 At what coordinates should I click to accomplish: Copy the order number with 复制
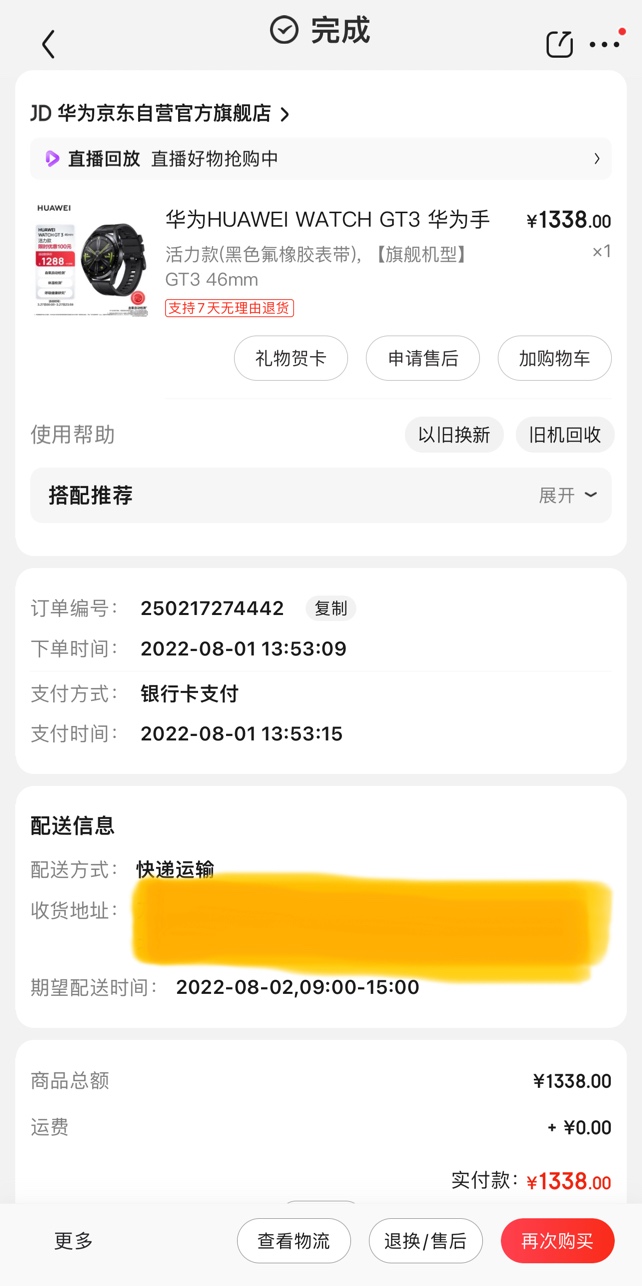click(x=330, y=608)
